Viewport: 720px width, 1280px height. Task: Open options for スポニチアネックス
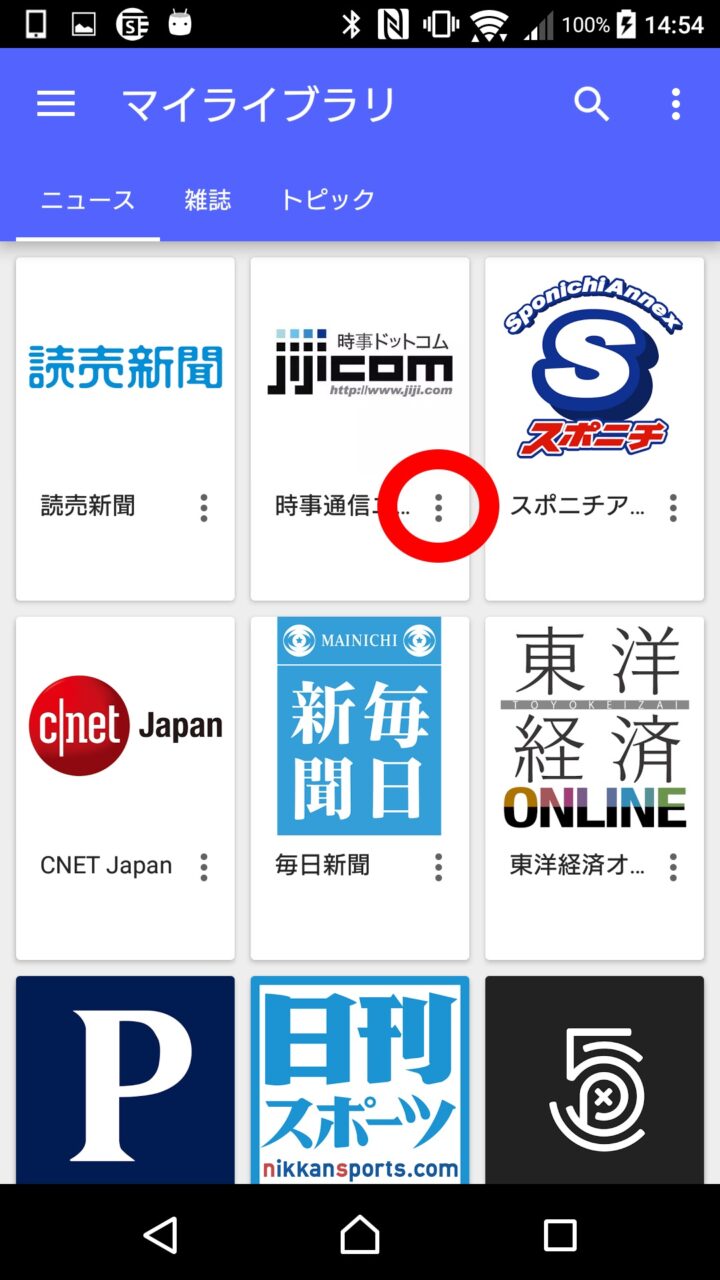[x=673, y=508]
